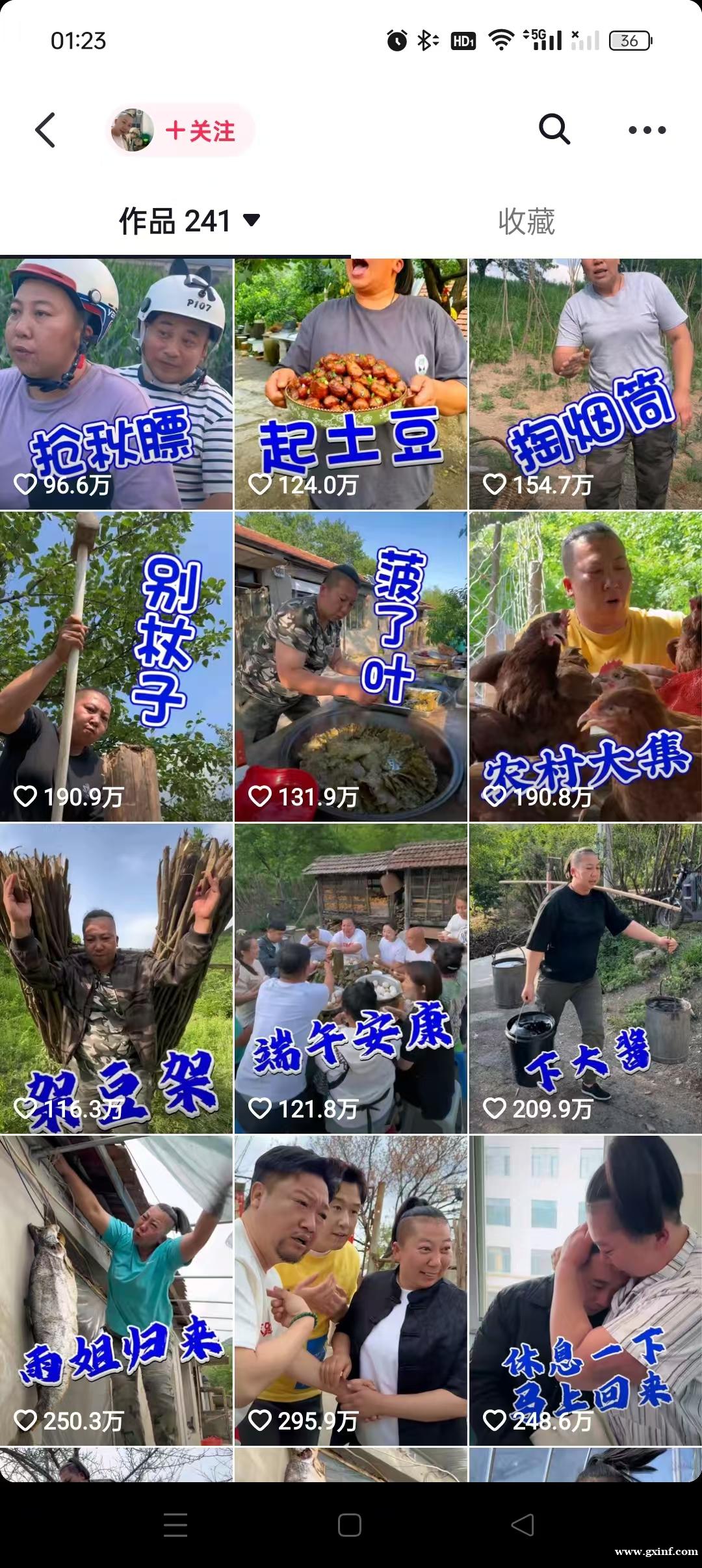Open the 雨姐归来 video
This screenshot has width=702, height=1568.
tap(116, 1290)
